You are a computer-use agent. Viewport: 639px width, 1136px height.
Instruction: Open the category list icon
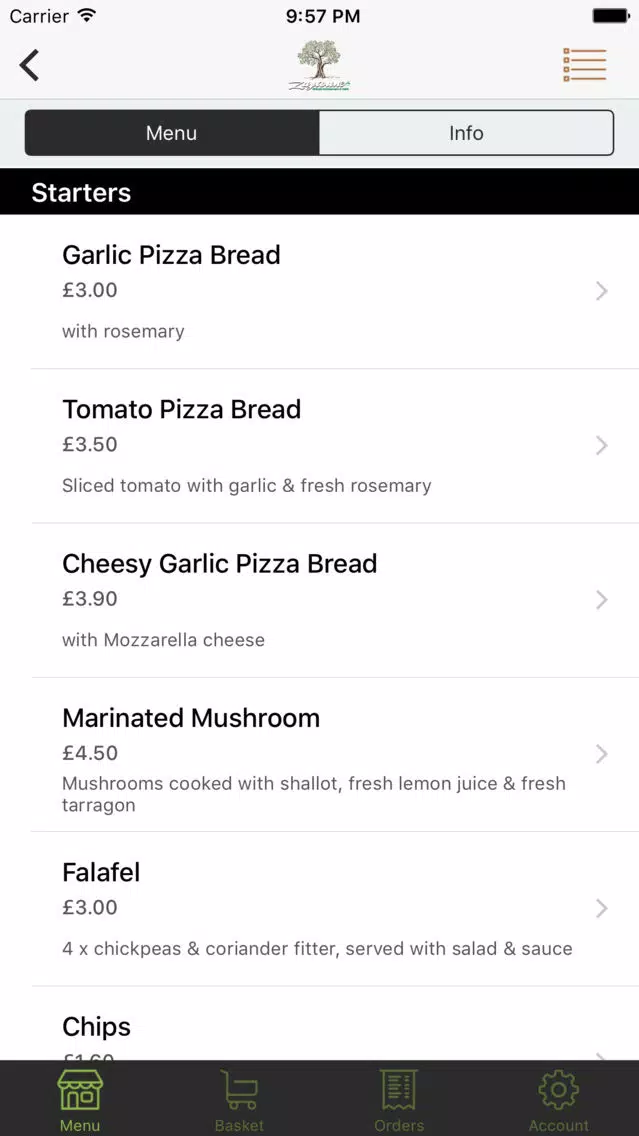[585, 64]
